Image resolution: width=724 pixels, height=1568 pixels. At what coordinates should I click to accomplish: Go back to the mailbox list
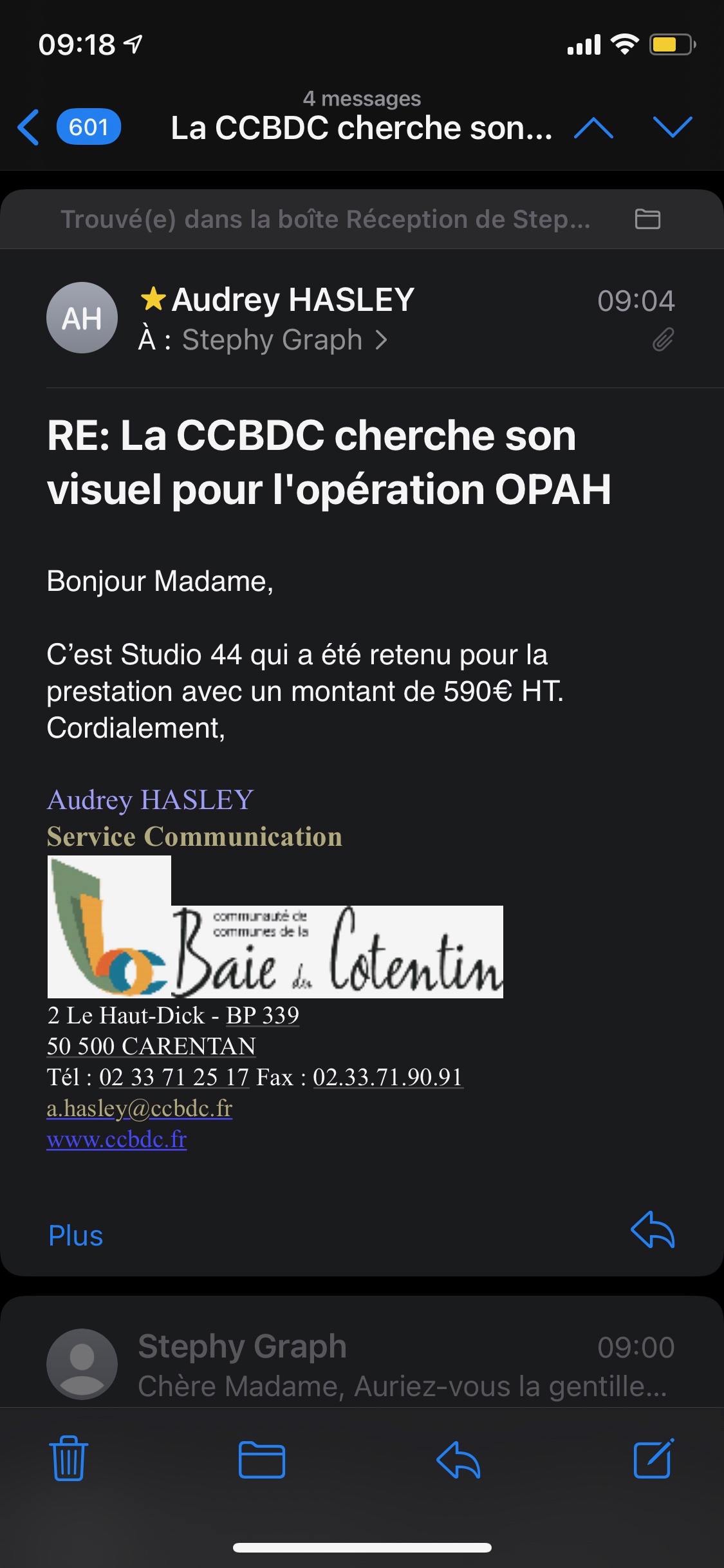coord(29,127)
